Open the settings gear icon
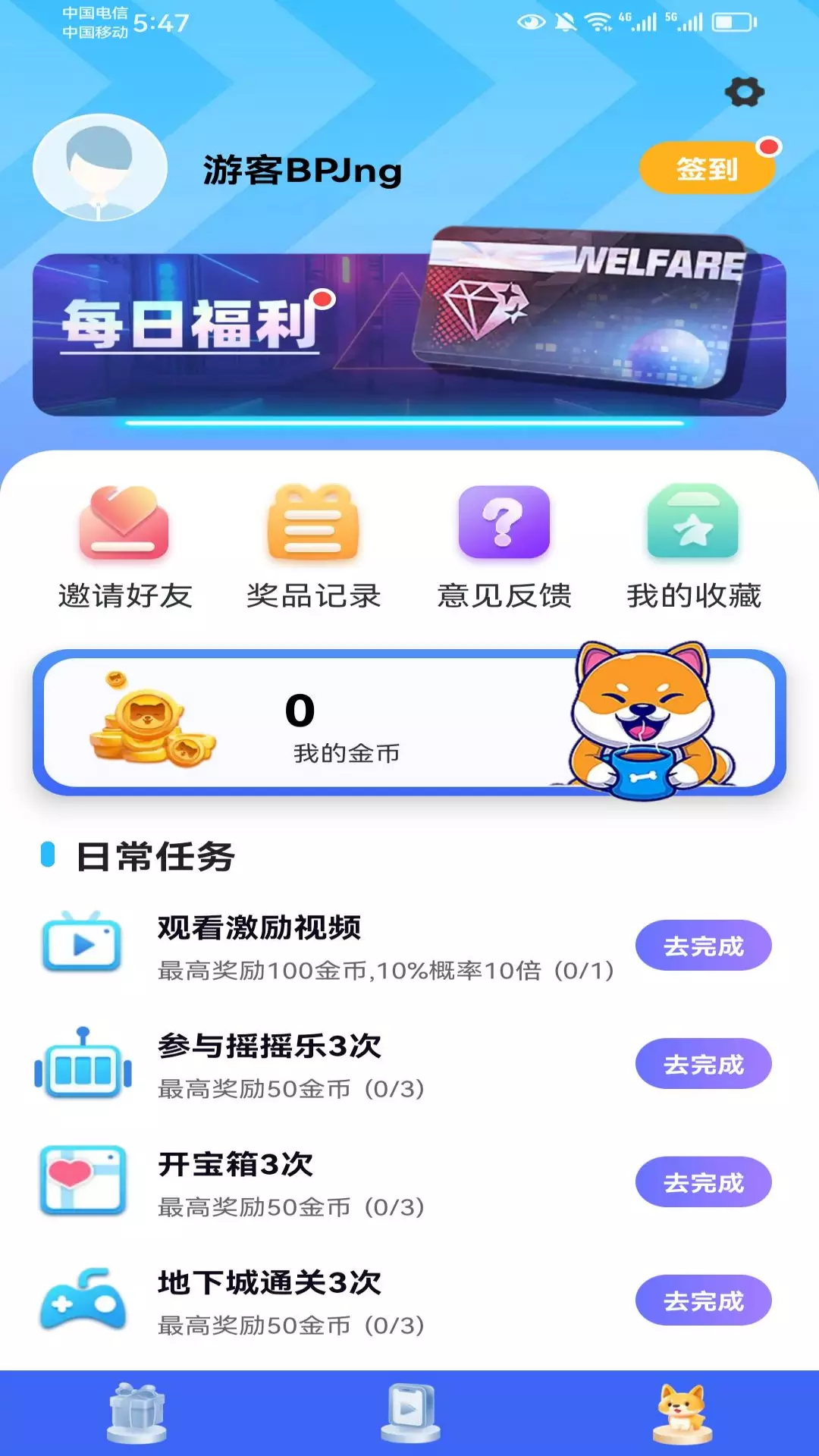Image resolution: width=819 pixels, height=1456 pixels. [x=744, y=92]
